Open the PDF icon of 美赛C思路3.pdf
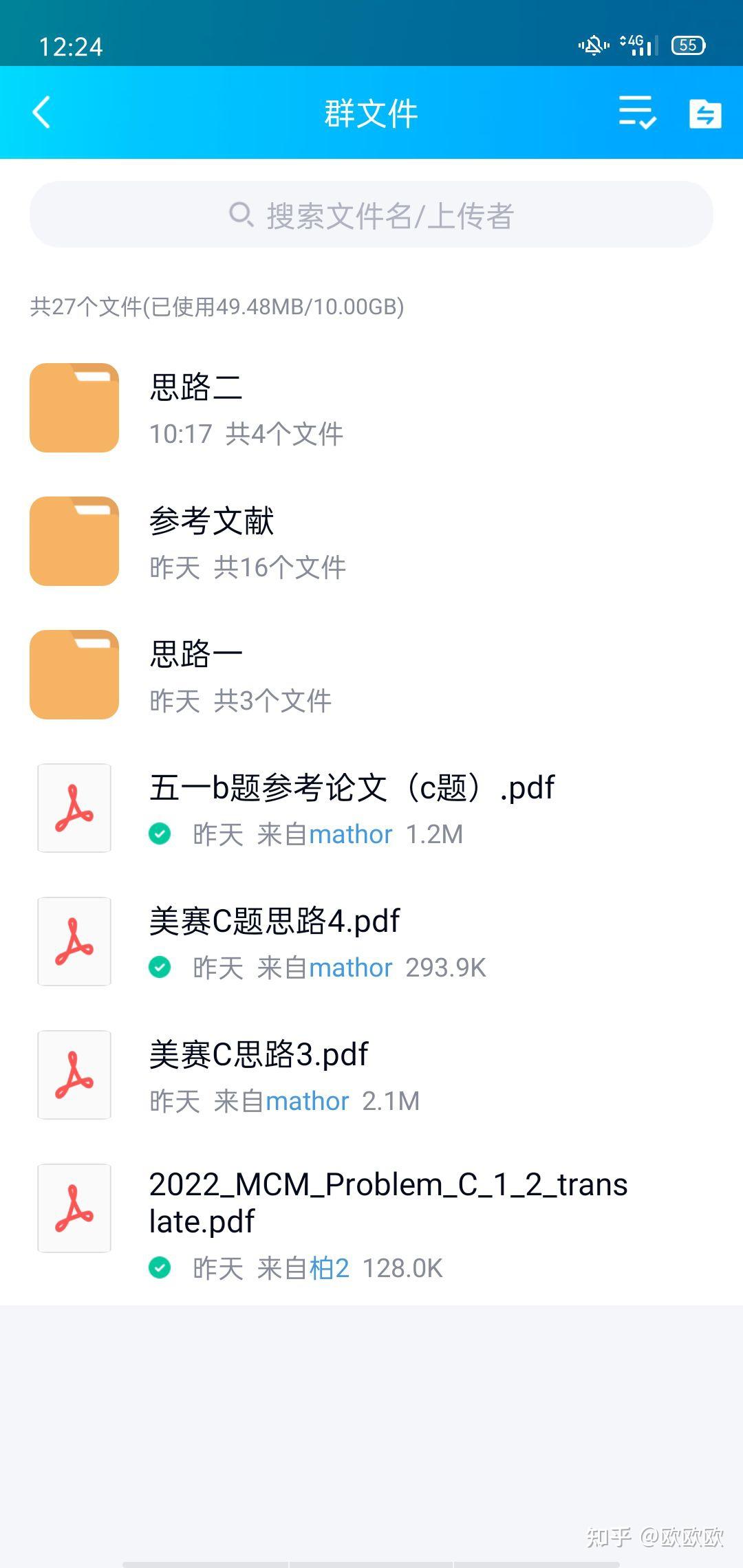Viewport: 743px width, 1568px height. (74, 1075)
